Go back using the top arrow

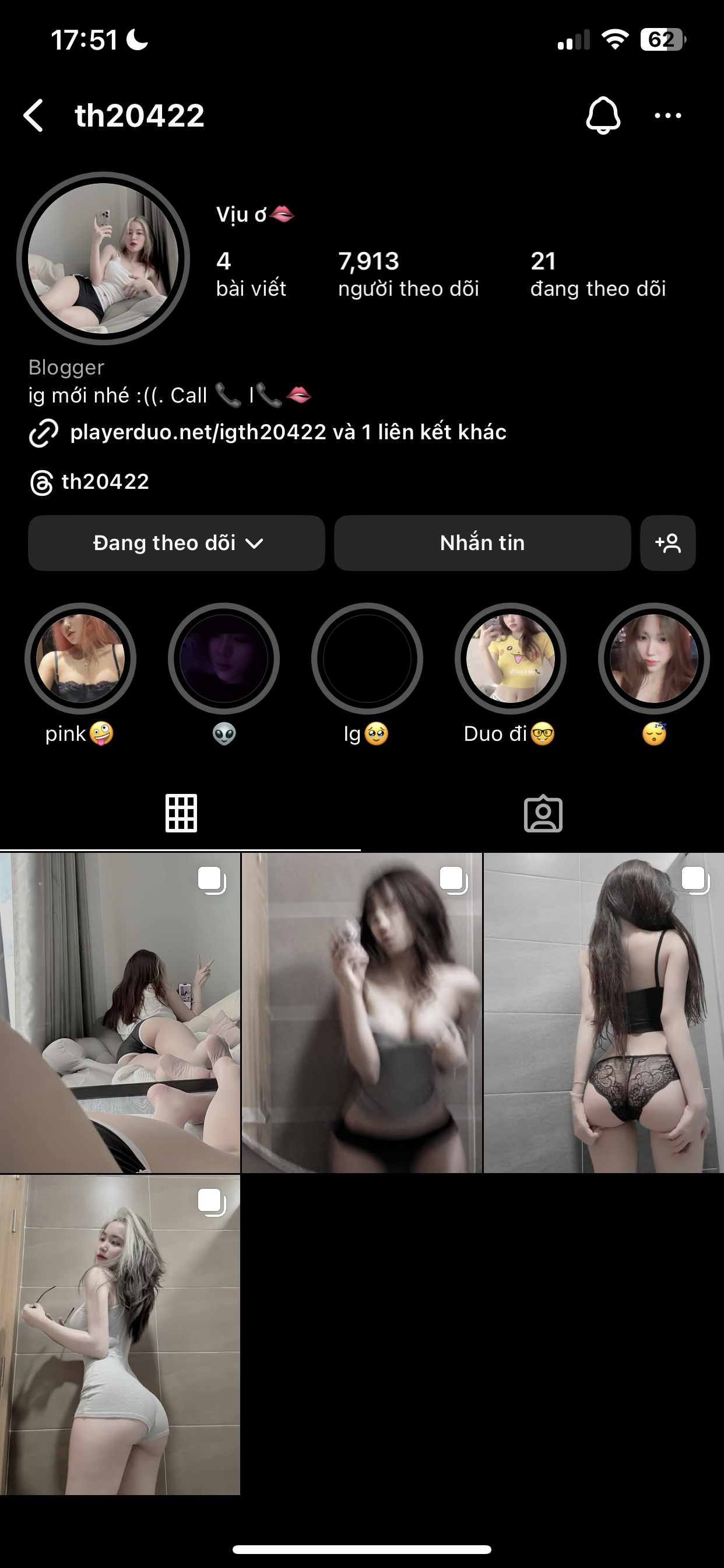34,116
